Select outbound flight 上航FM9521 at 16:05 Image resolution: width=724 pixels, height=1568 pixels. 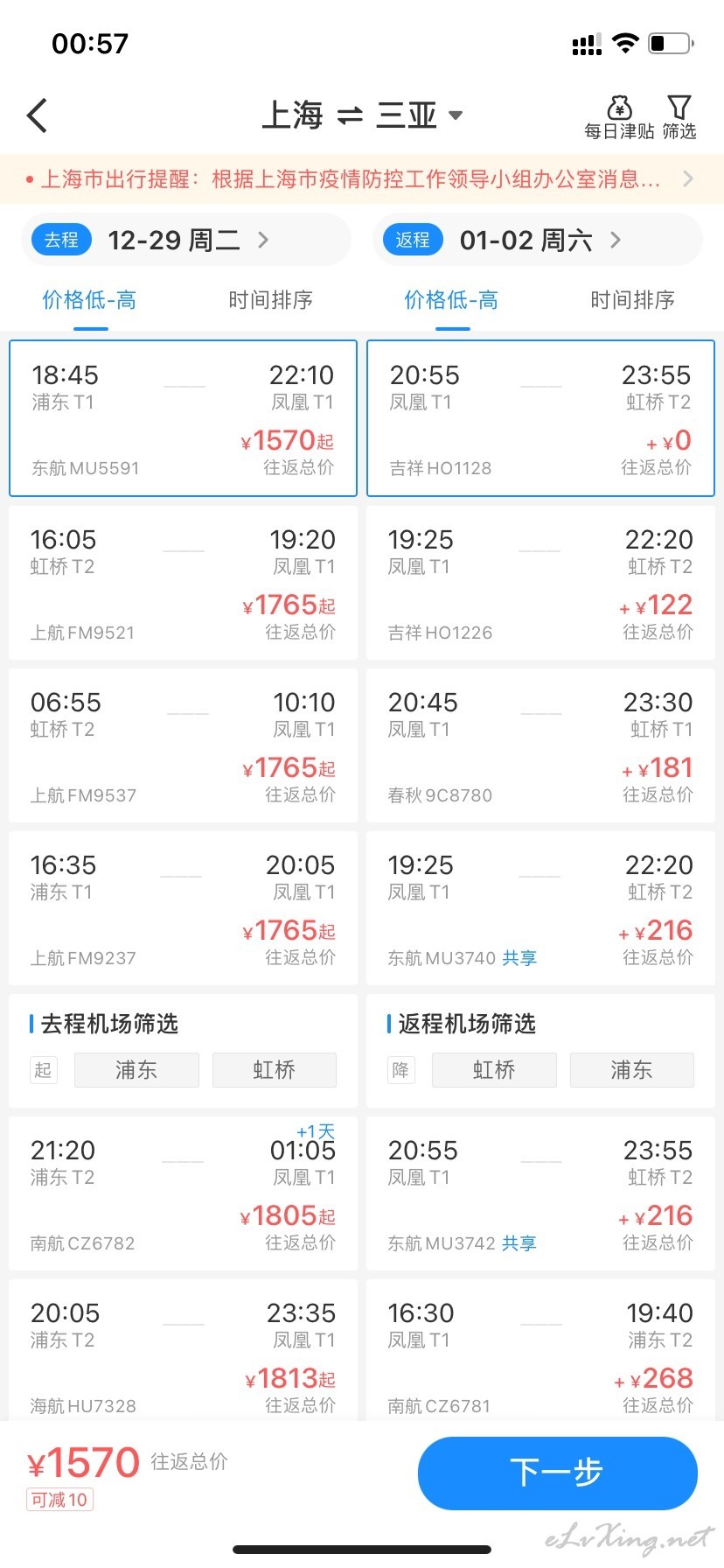183,583
